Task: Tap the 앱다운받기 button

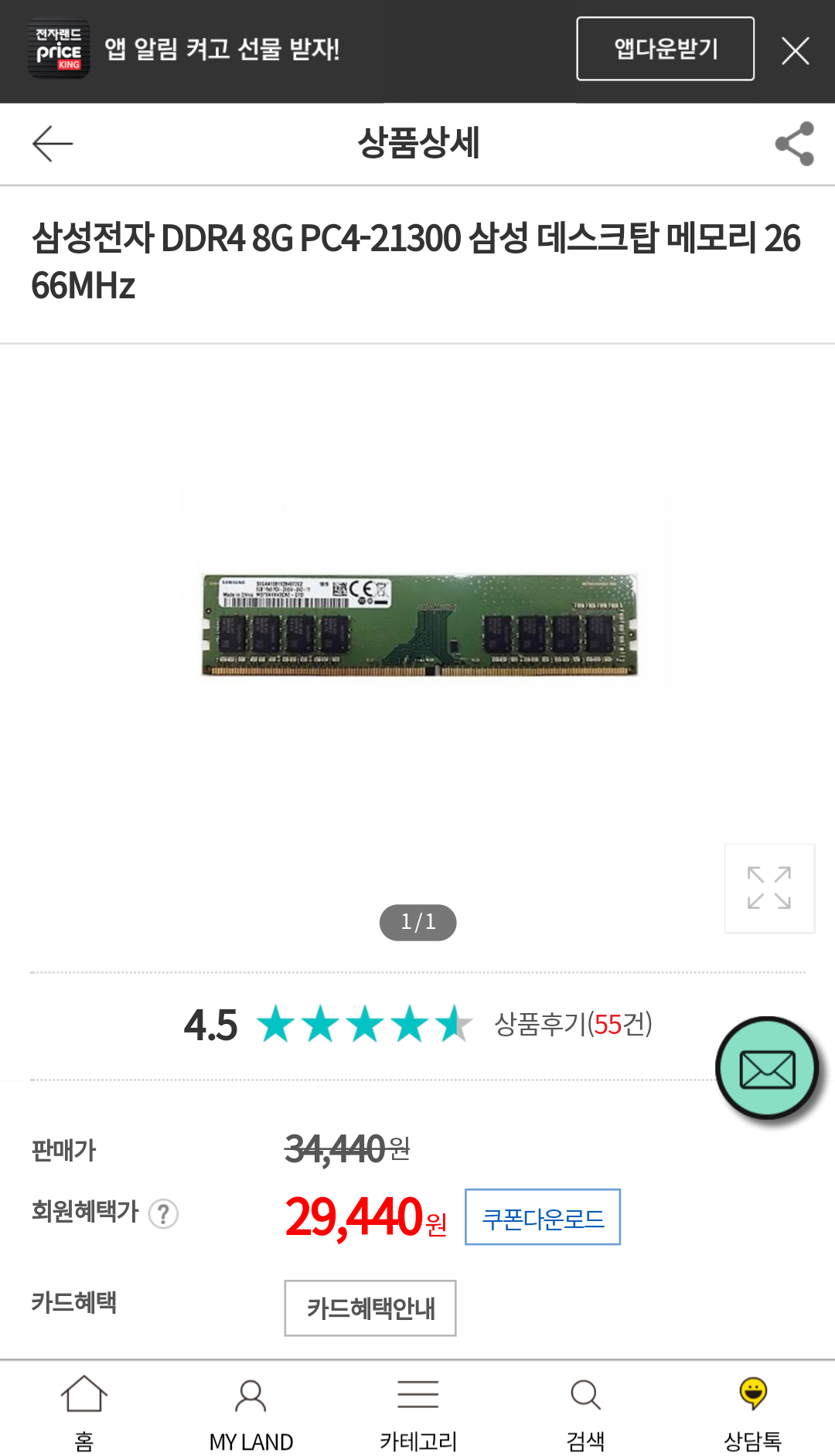Action: point(665,49)
